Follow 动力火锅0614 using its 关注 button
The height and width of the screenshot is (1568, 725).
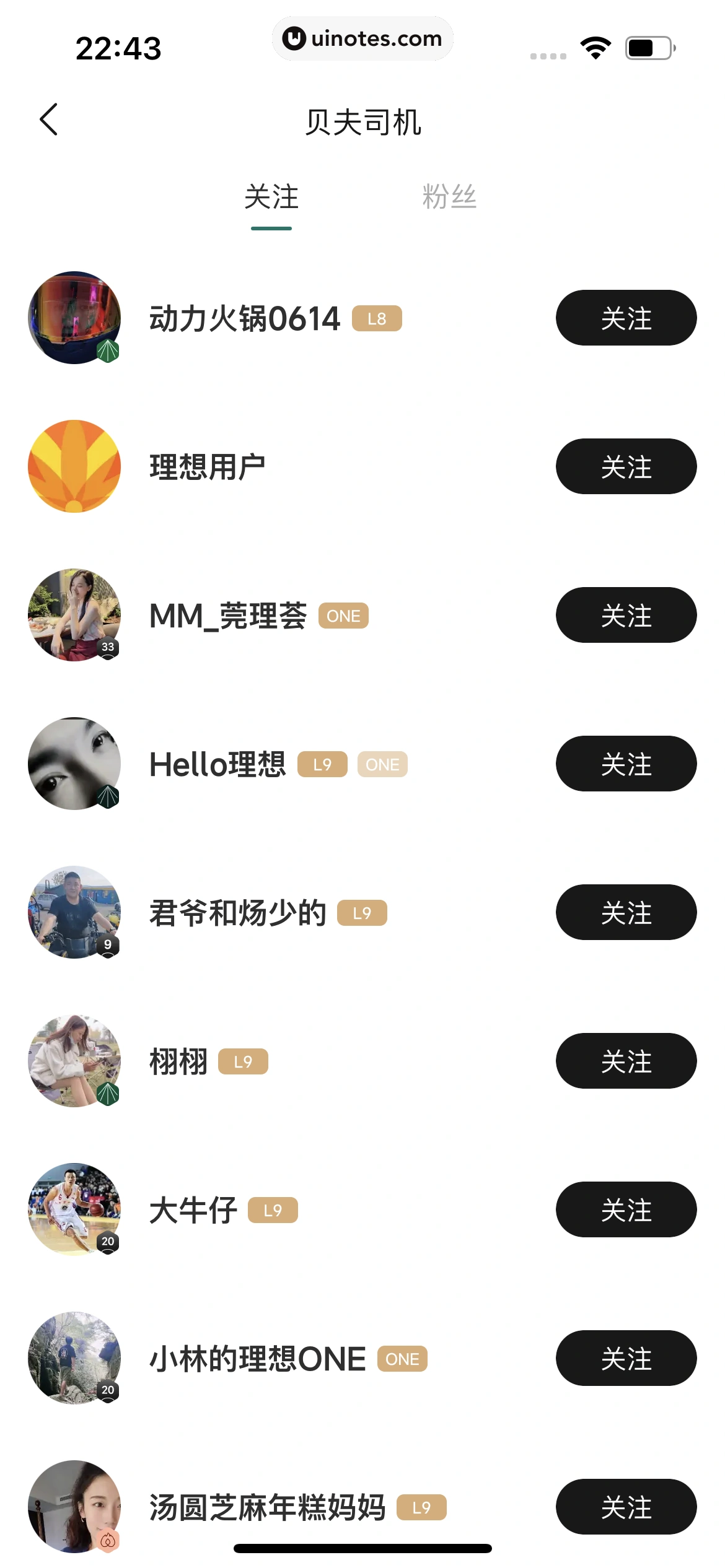(x=626, y=318)
